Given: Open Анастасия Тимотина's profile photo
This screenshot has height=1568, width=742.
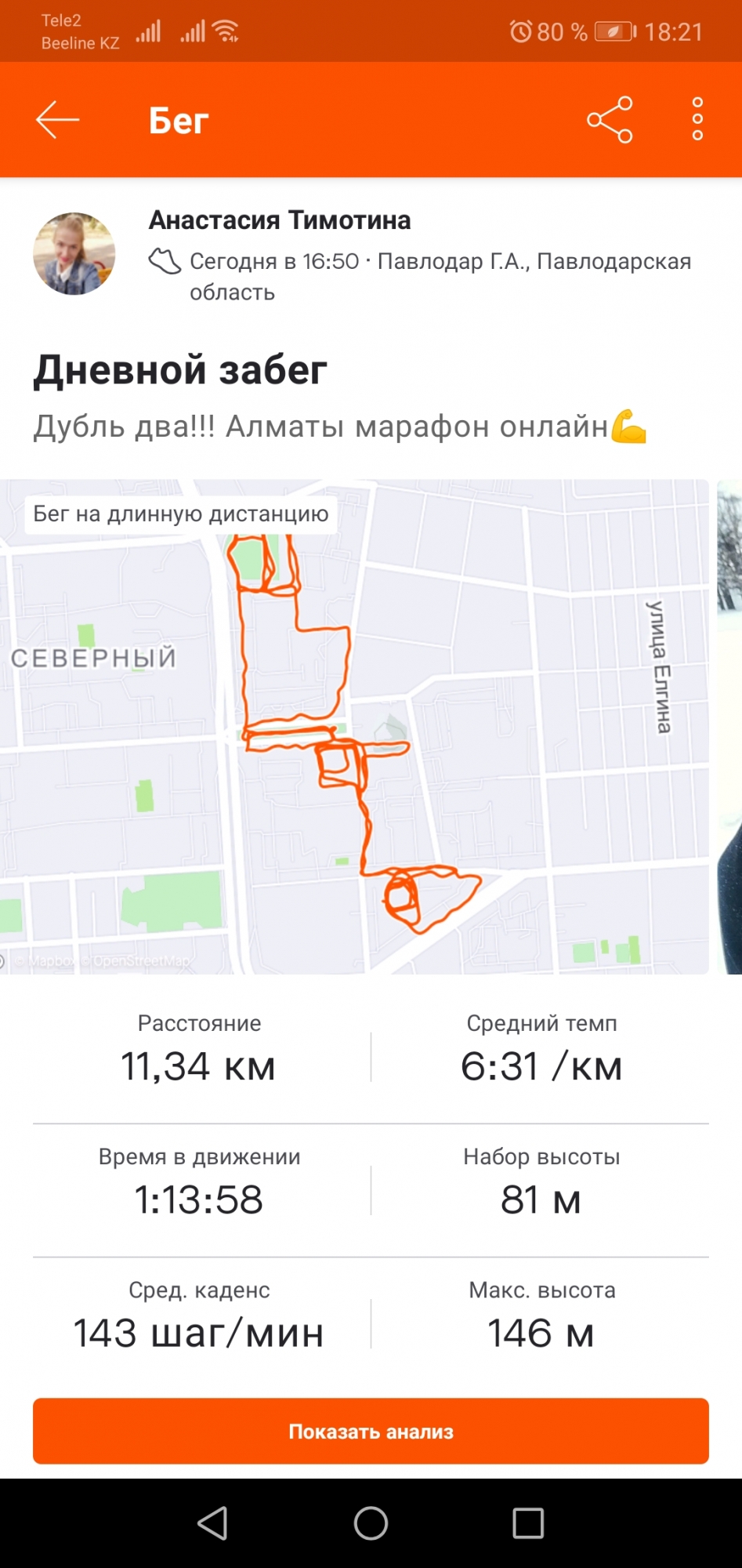Looking at the screenshot, I should [74, 254].
